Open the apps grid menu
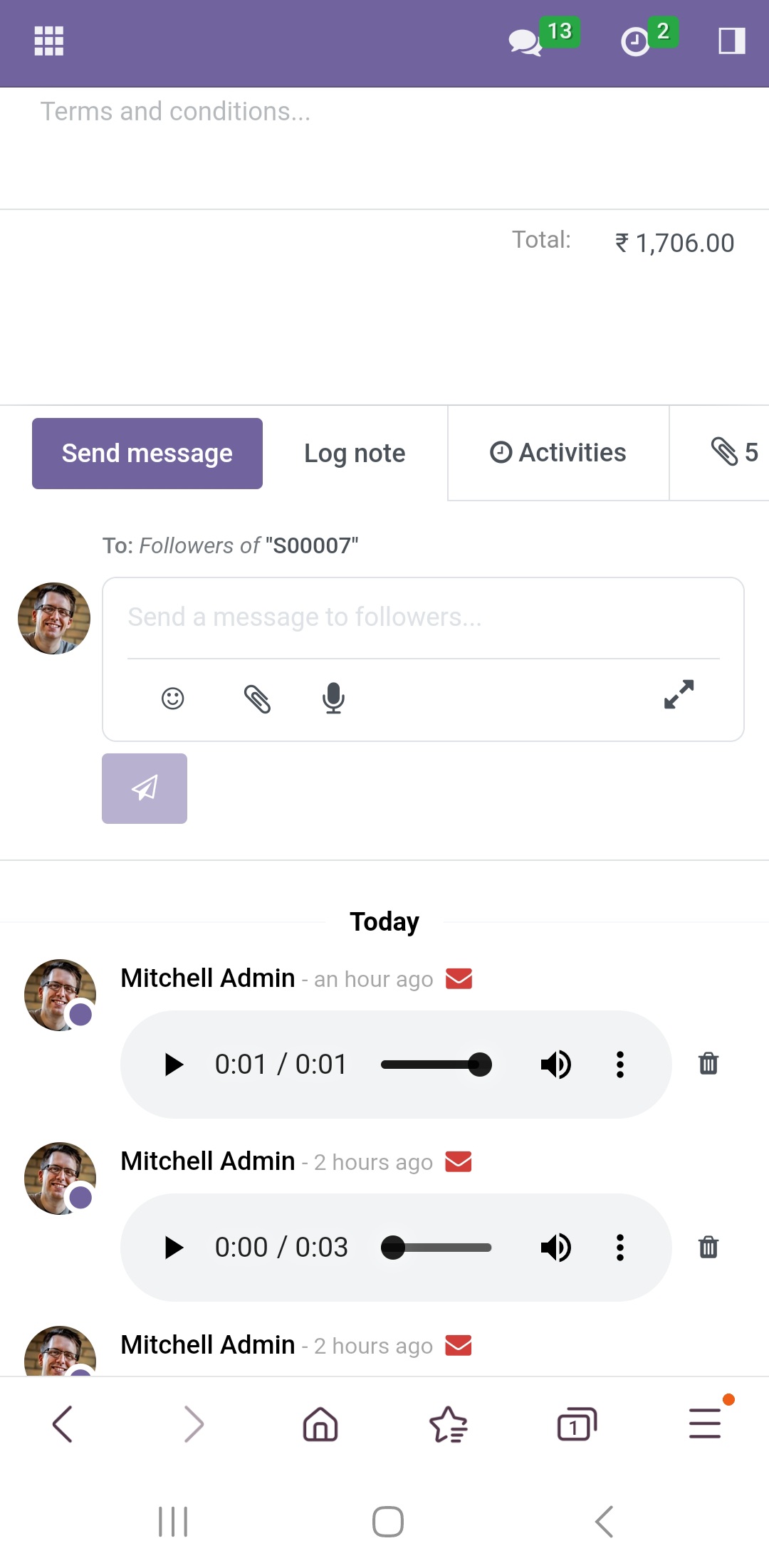Viewport: 769px width, 1568px height. [x=49, y=41]
